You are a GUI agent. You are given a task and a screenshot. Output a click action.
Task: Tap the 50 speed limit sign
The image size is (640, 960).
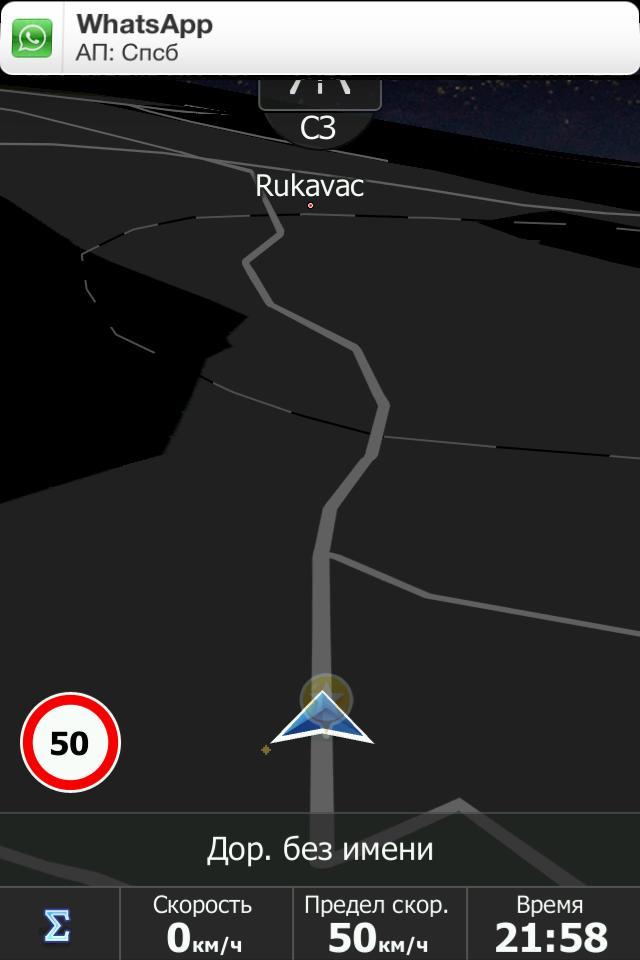70,743
